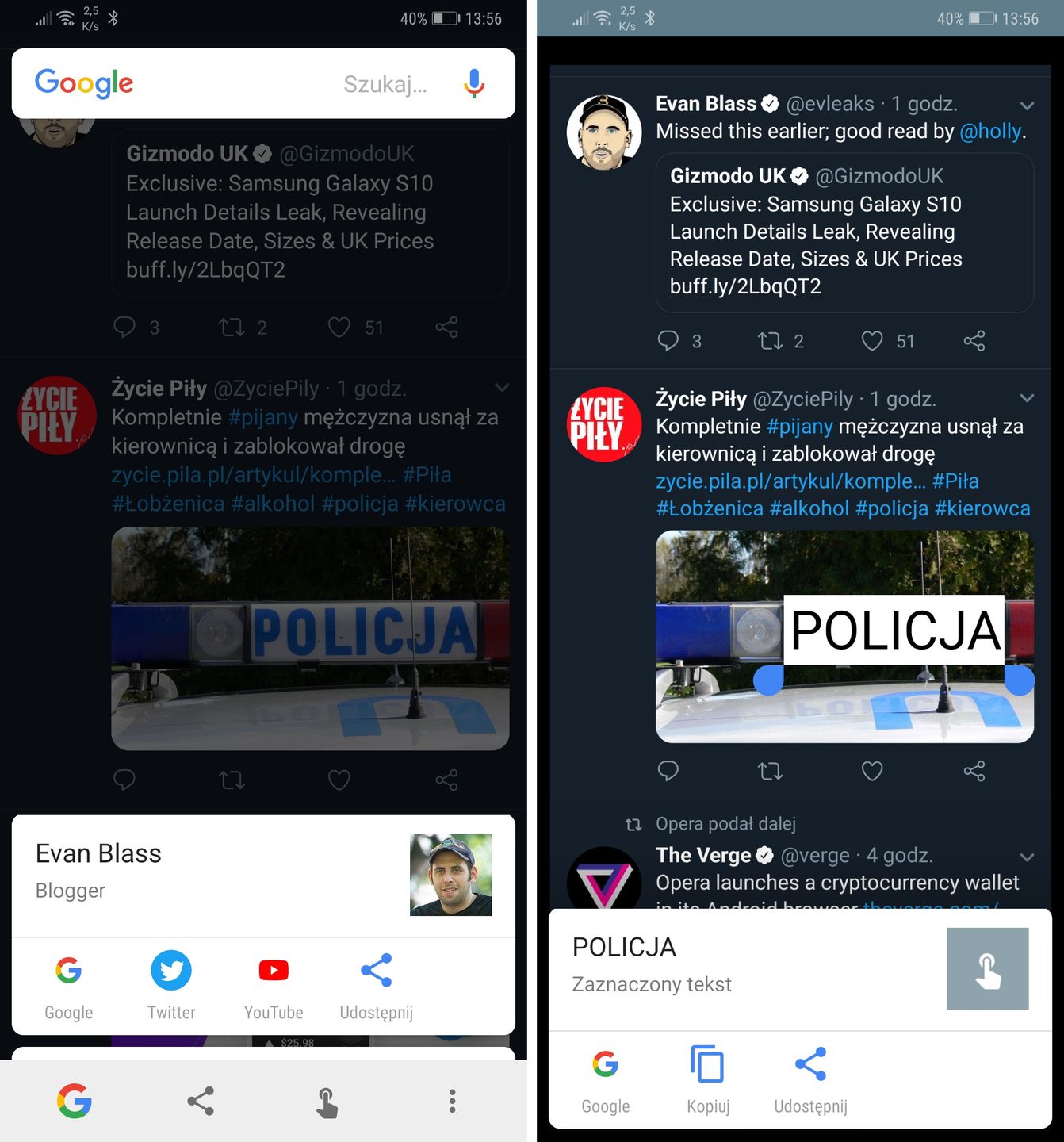Start voice search with the microphone

coord(474,83)
